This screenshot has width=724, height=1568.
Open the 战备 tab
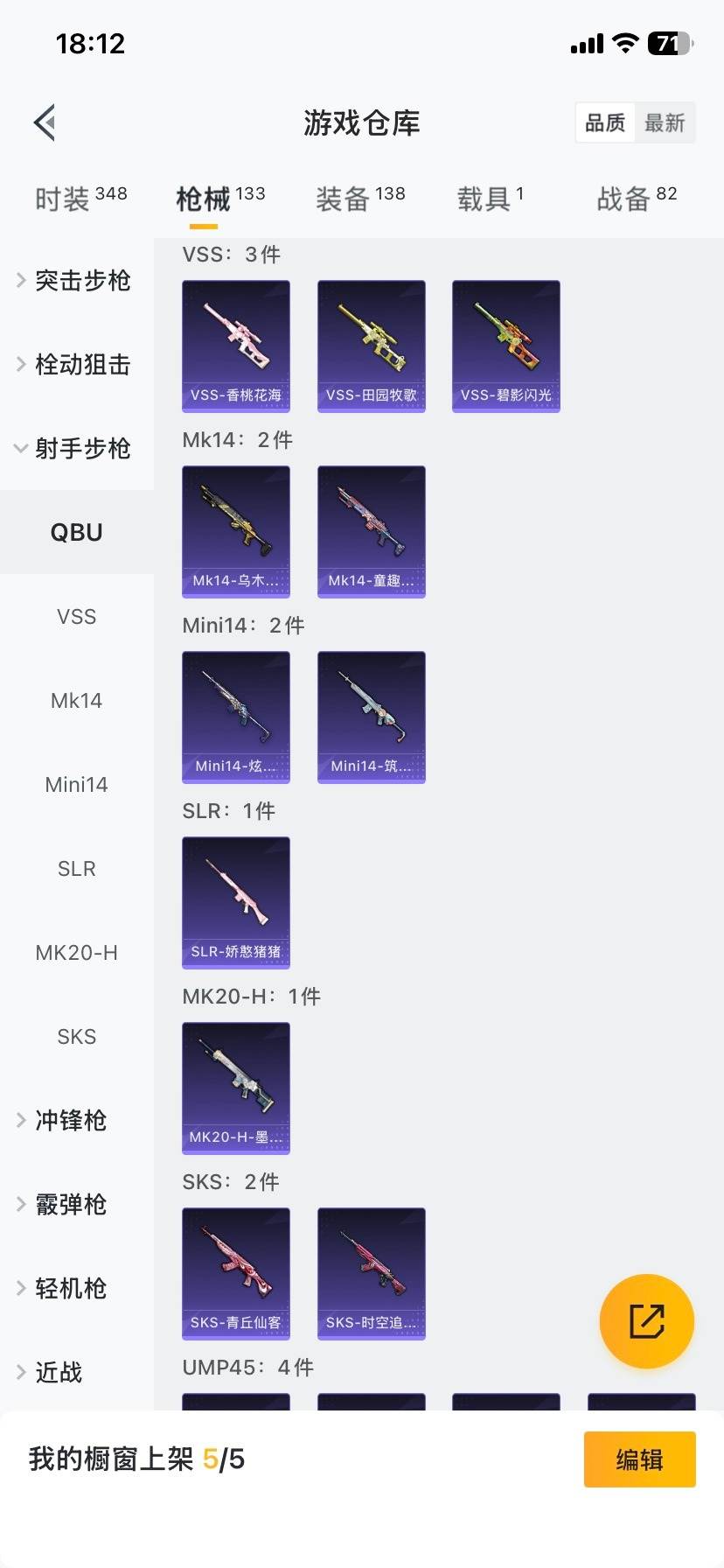[636, 199]
